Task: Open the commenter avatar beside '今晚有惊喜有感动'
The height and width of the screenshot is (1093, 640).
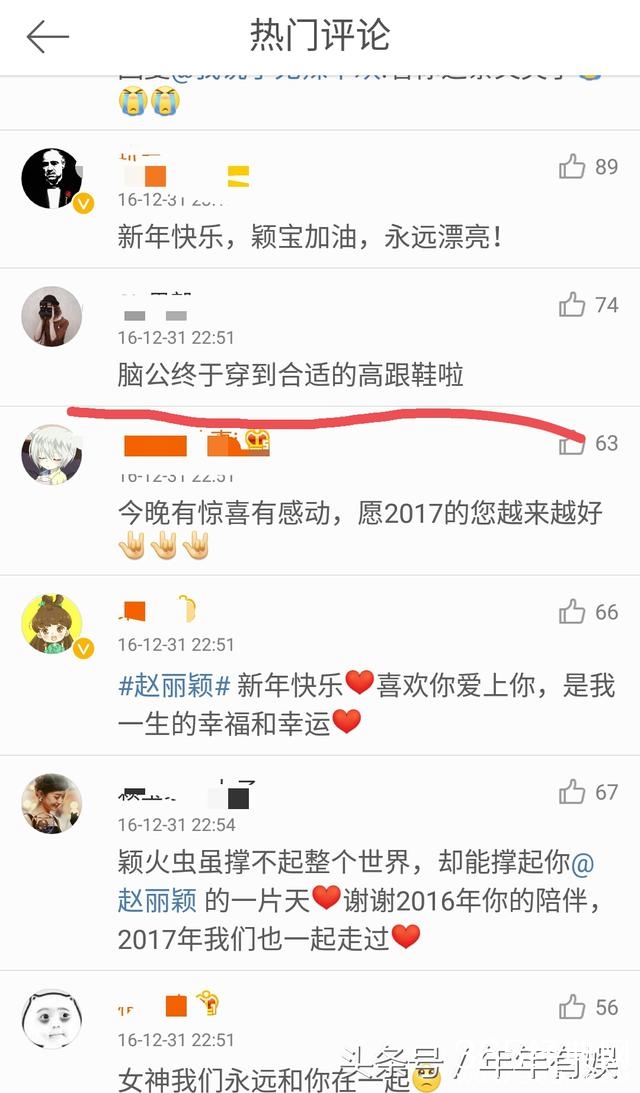Action: pyautogui.click(x=52, y=455)
